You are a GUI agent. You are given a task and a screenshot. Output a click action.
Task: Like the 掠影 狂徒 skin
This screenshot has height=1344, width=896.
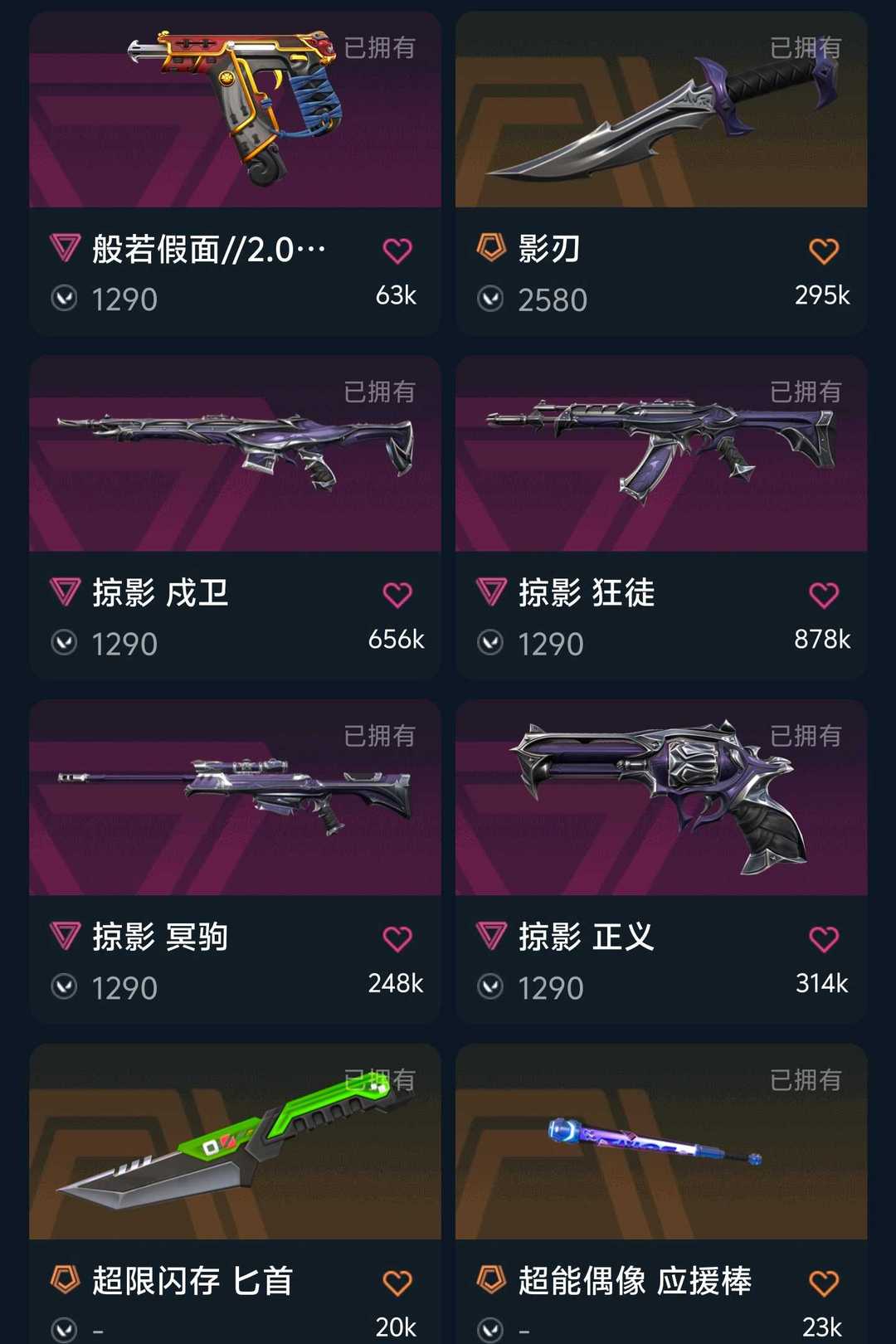point(824,595)
